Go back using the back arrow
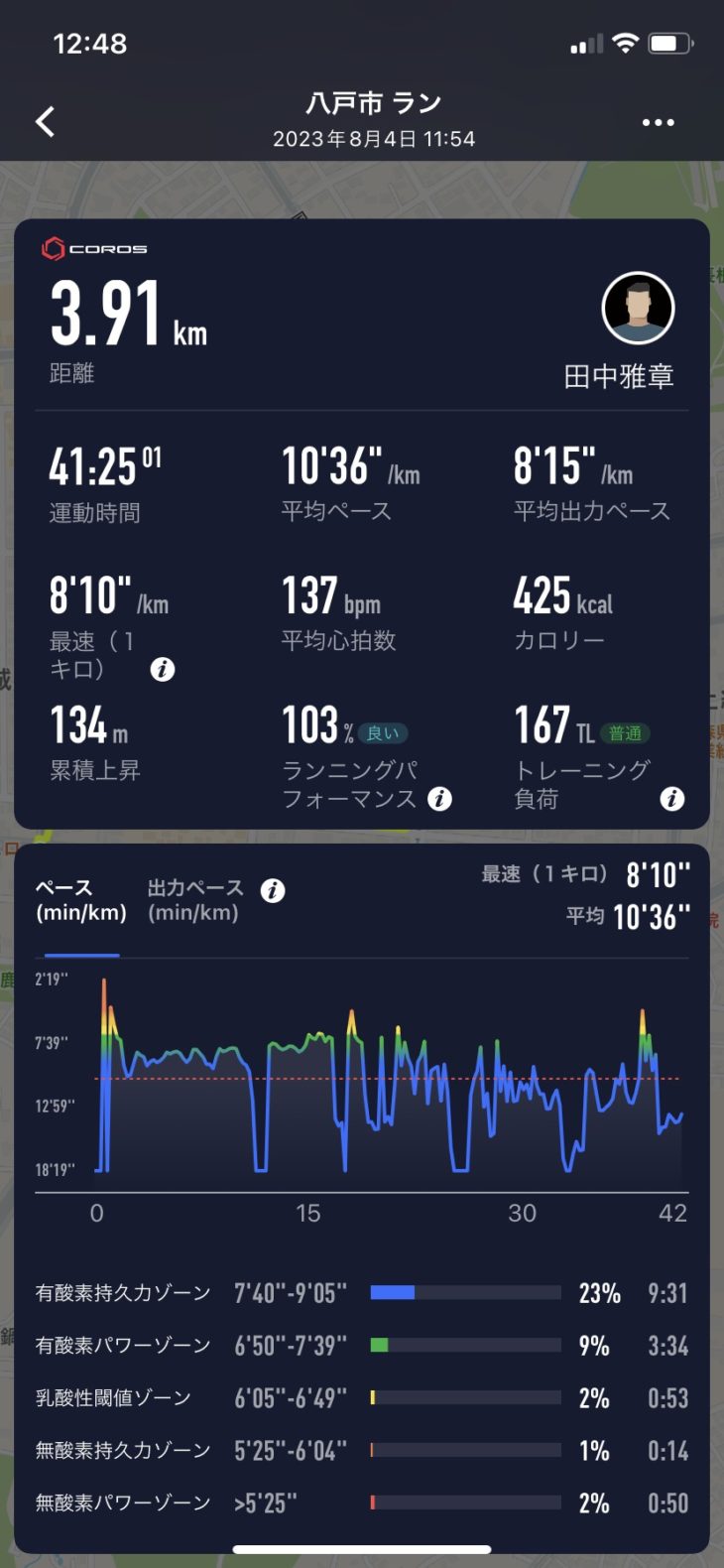This screenshot has height=1568, width=724. coord(45,122)
